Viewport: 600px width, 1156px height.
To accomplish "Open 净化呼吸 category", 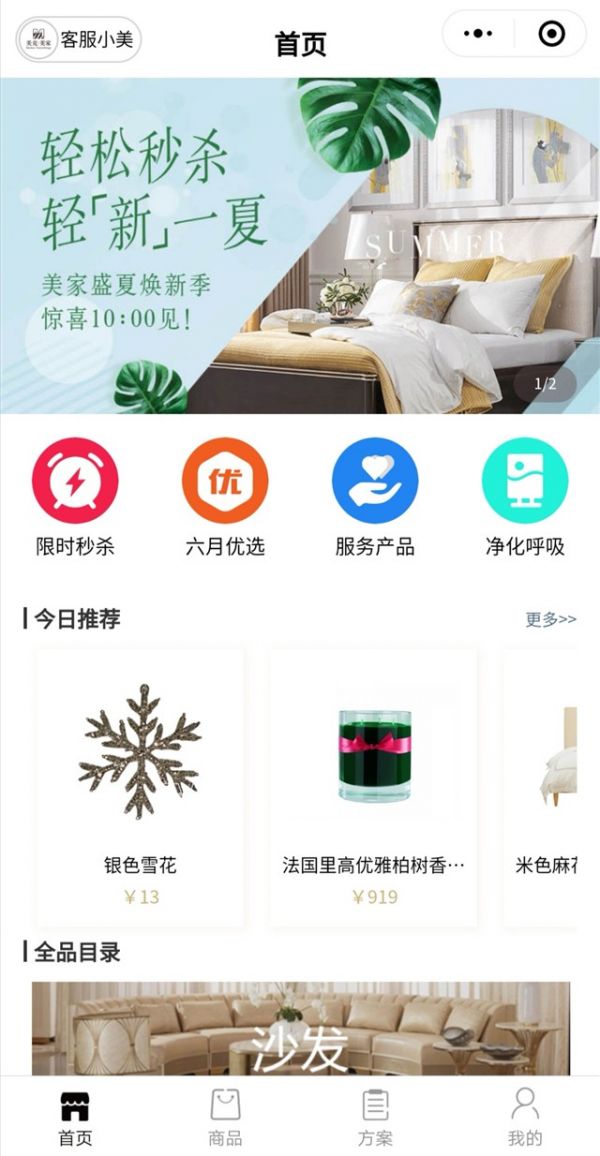I will [x=525, y=500].
